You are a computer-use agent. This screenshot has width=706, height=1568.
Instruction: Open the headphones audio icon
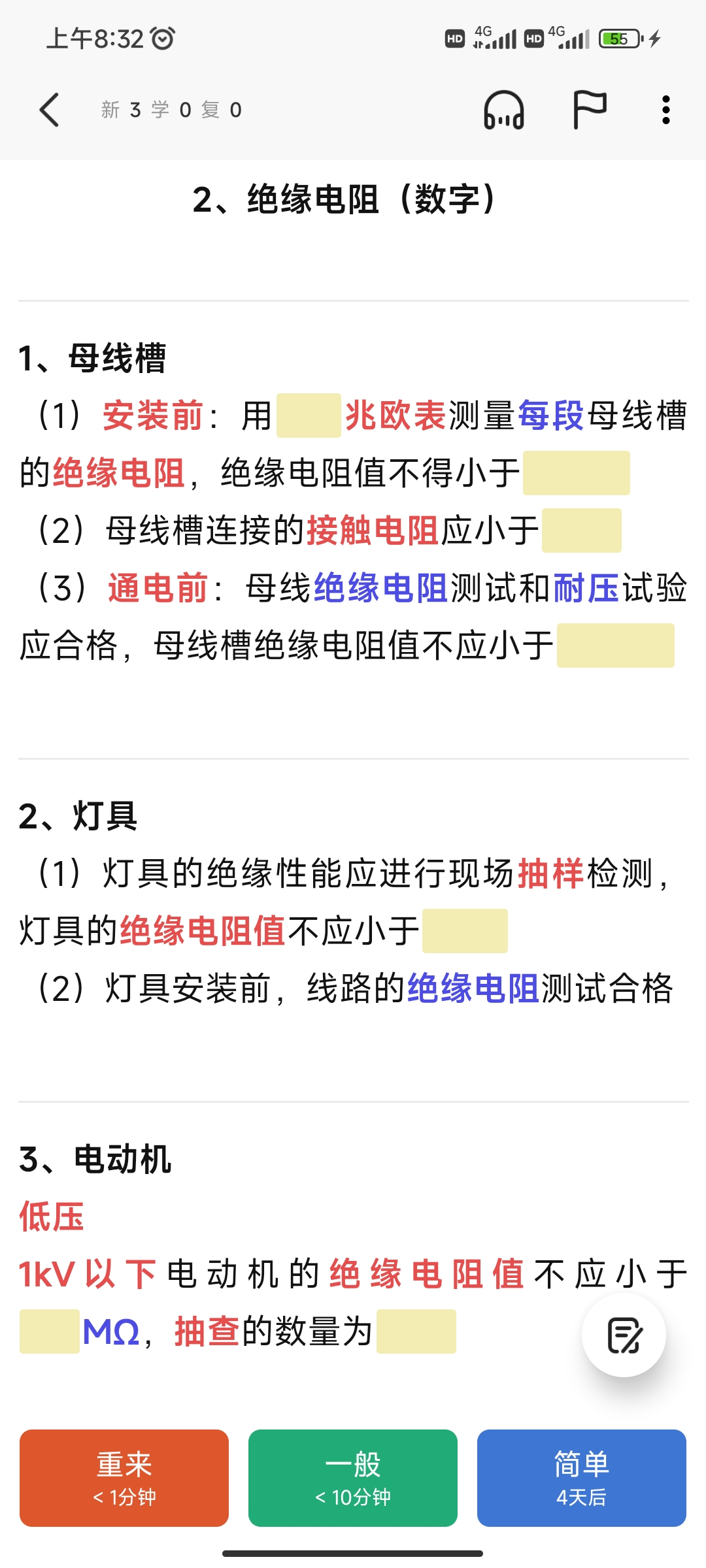[x=503, y=110]
